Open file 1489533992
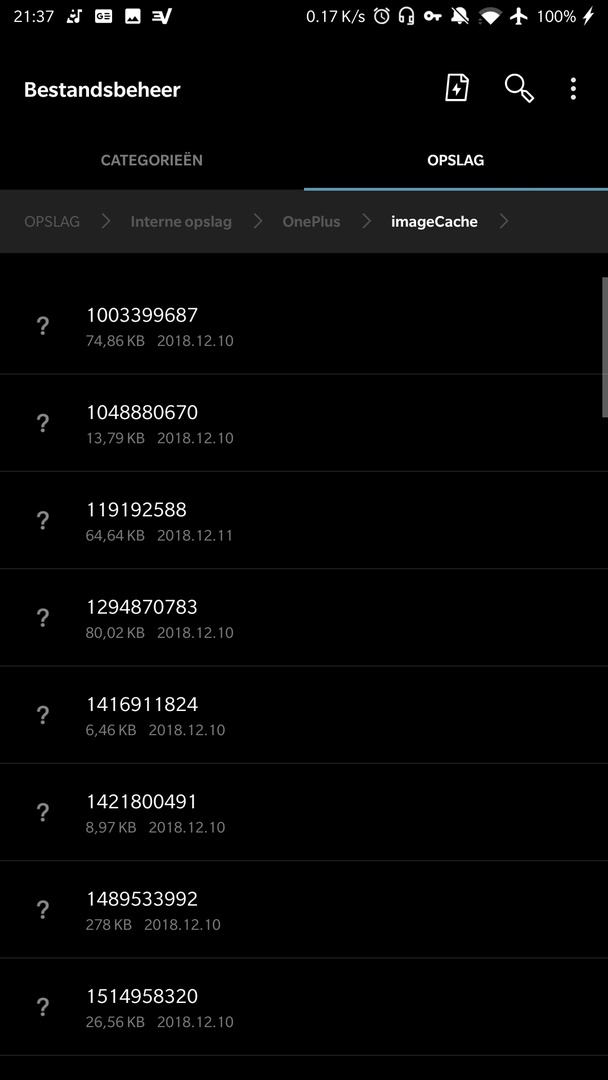The image size is (608, 1080). point(304,909)
